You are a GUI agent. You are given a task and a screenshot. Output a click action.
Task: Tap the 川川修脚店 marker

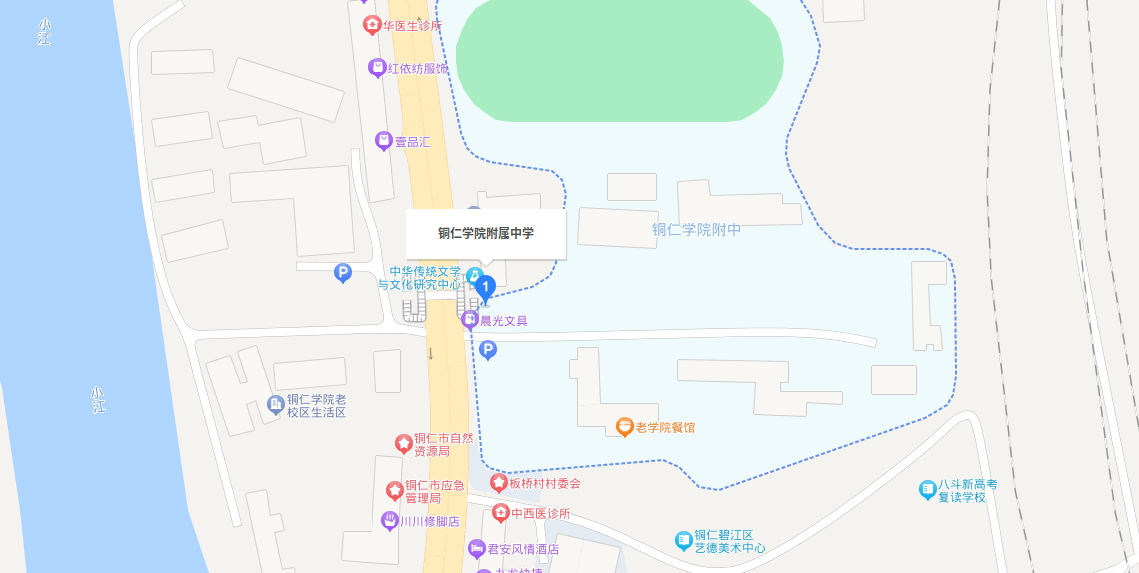(389, 521)
